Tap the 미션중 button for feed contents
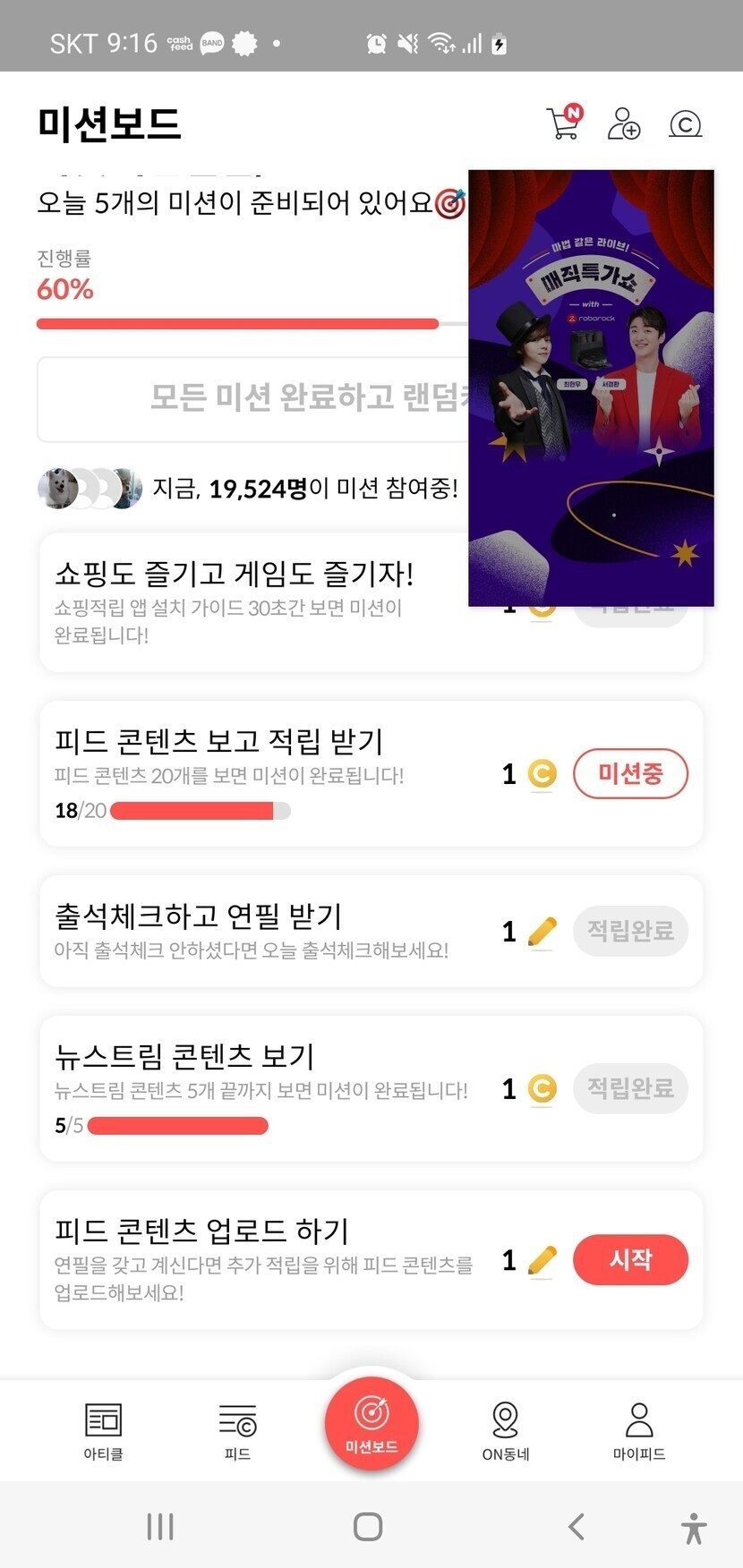 [630, 773]
